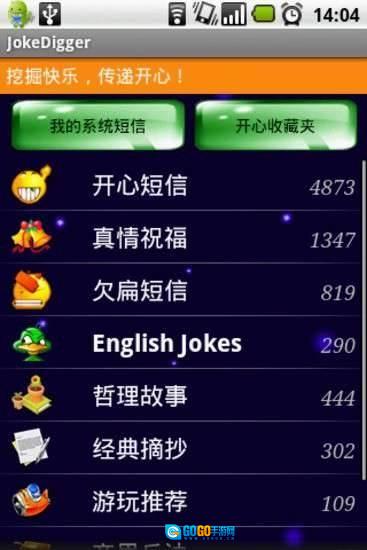367x550 pixels.
Task: View 经典摘抄 excerpts
Action: [181, 448]
